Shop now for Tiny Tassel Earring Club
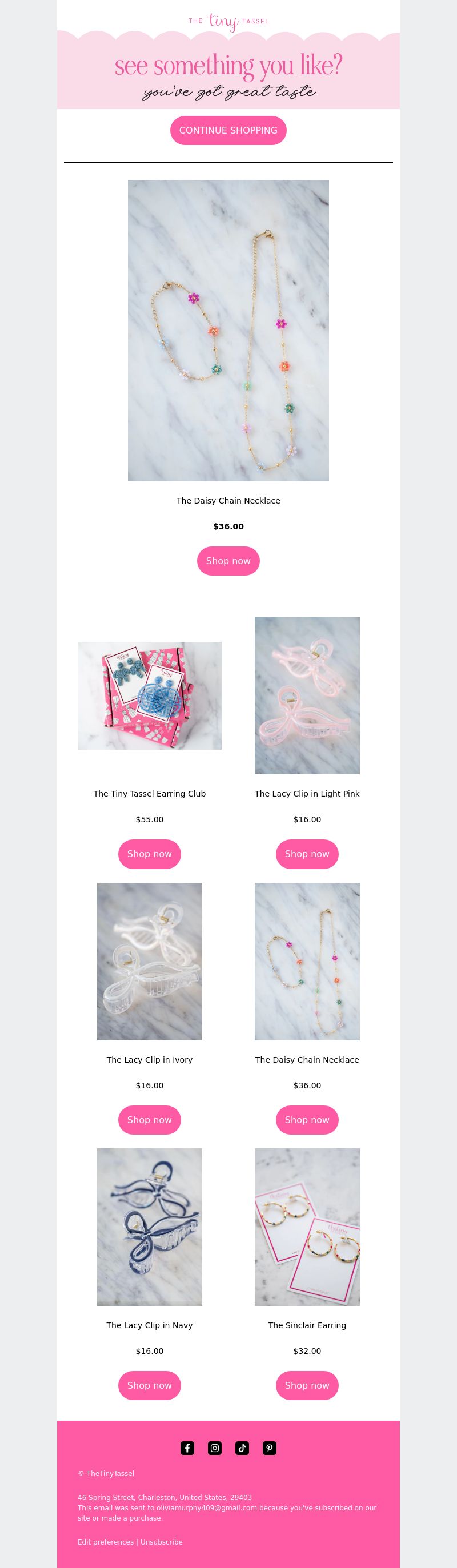Screen dimensions: 457x1568 click(149, 854)
